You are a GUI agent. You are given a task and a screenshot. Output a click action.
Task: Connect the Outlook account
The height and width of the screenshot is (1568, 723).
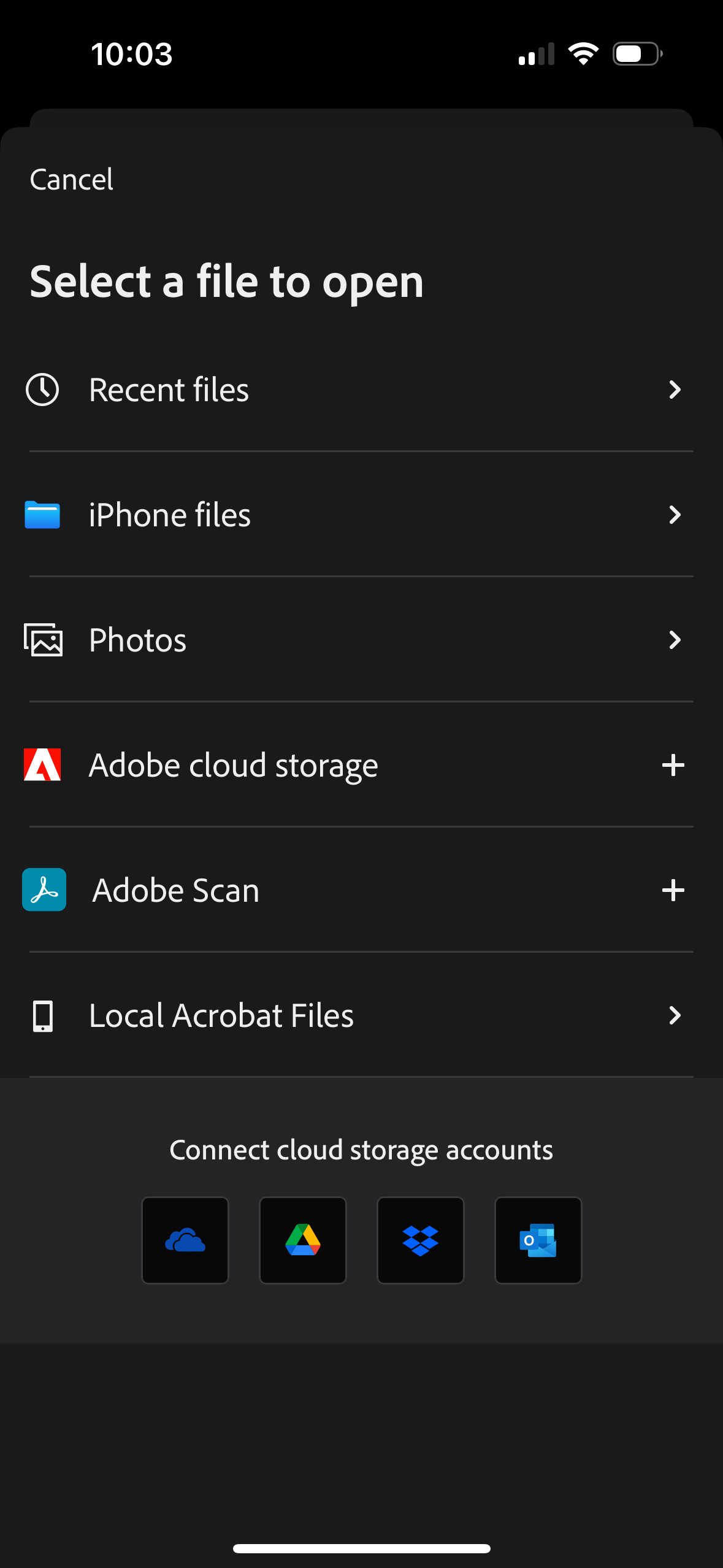(x=538, y=1240)
